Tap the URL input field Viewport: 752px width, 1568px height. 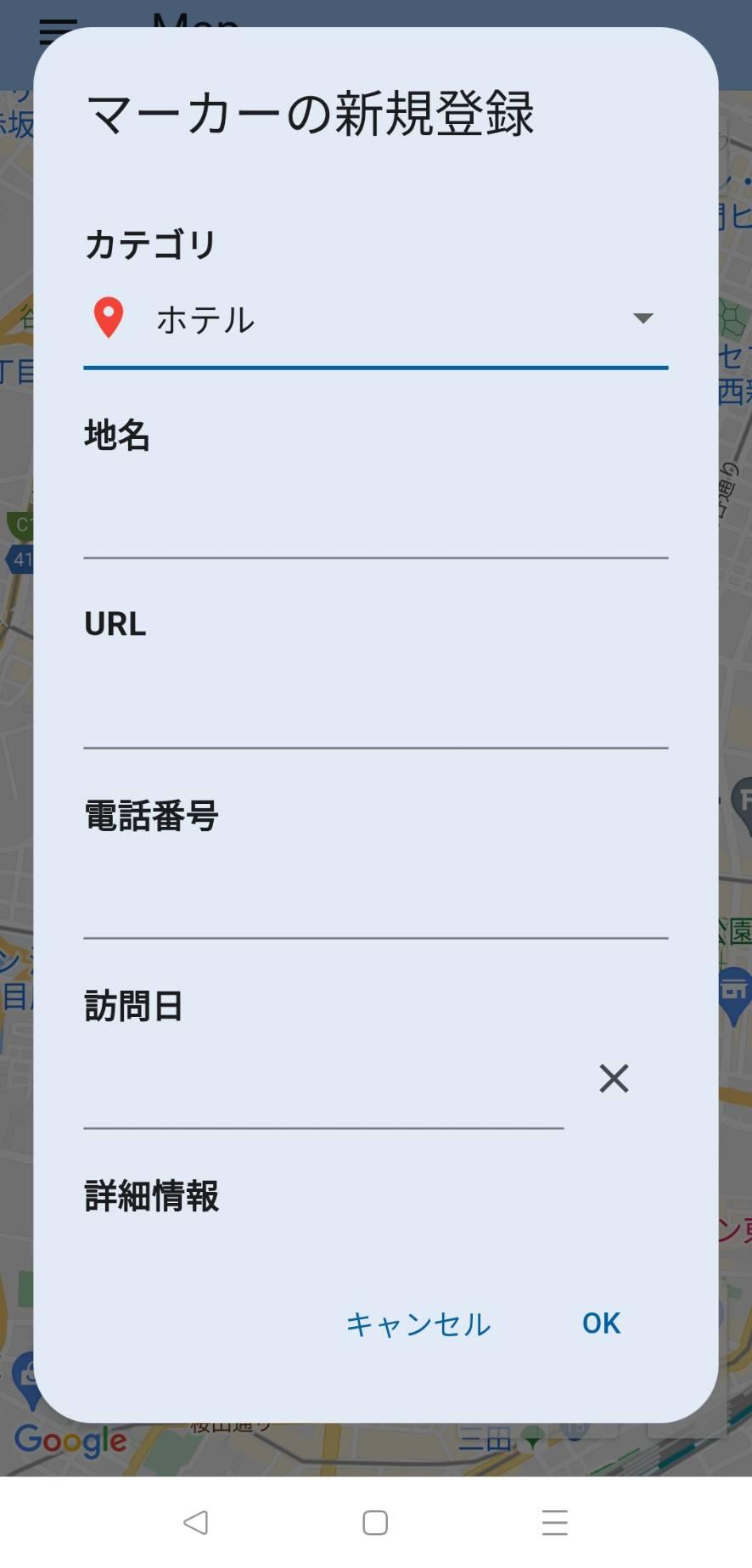click(375, 709)
